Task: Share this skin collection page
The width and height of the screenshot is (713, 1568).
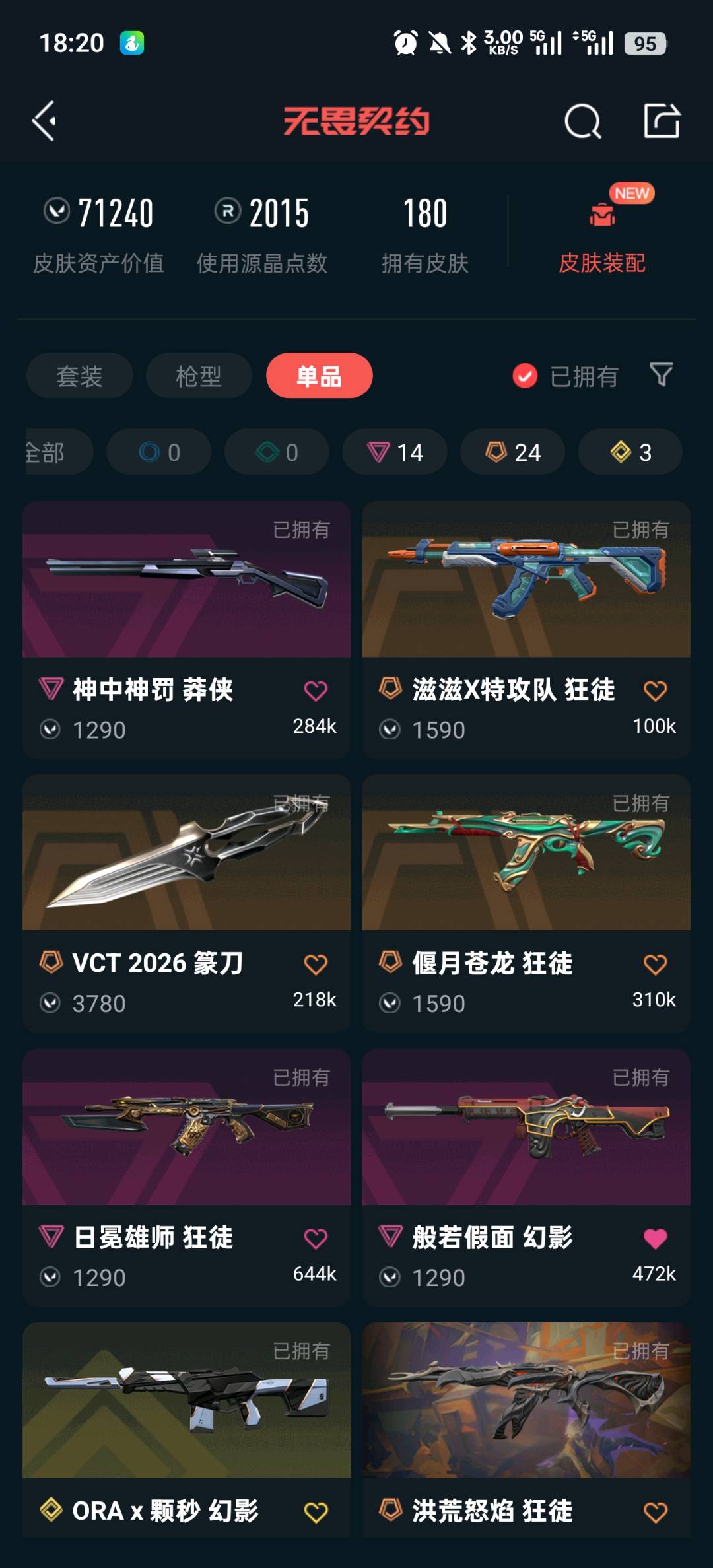Action: [662, 121]
